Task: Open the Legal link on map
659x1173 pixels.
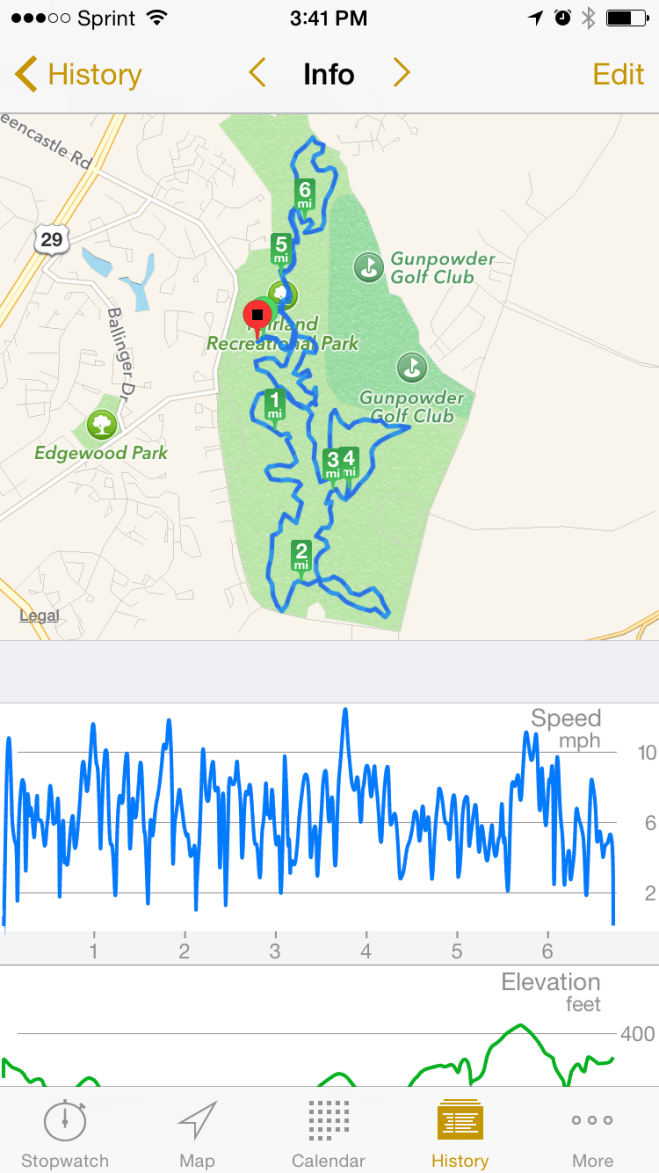Action: click(x=39, y=616)
